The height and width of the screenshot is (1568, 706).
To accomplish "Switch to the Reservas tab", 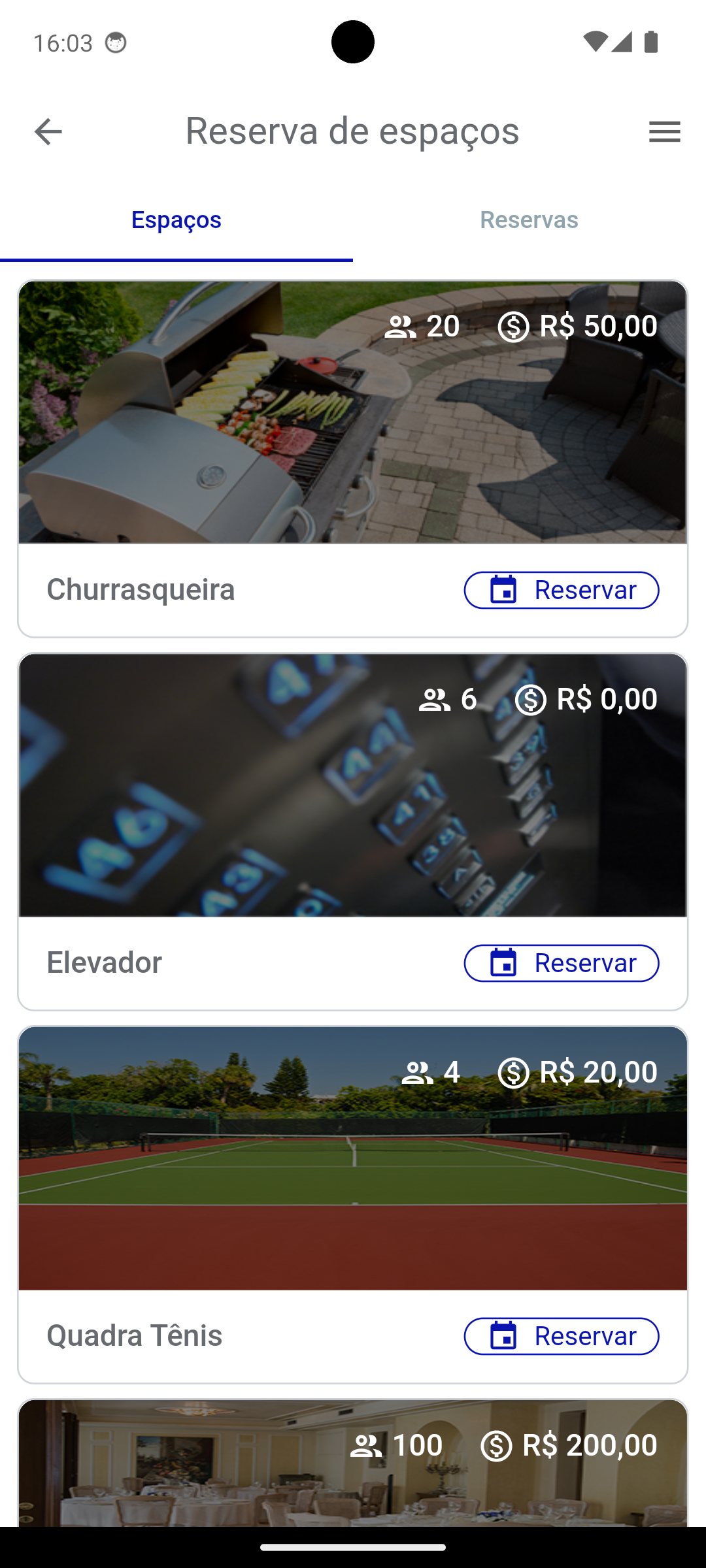I will click(529, 220).
